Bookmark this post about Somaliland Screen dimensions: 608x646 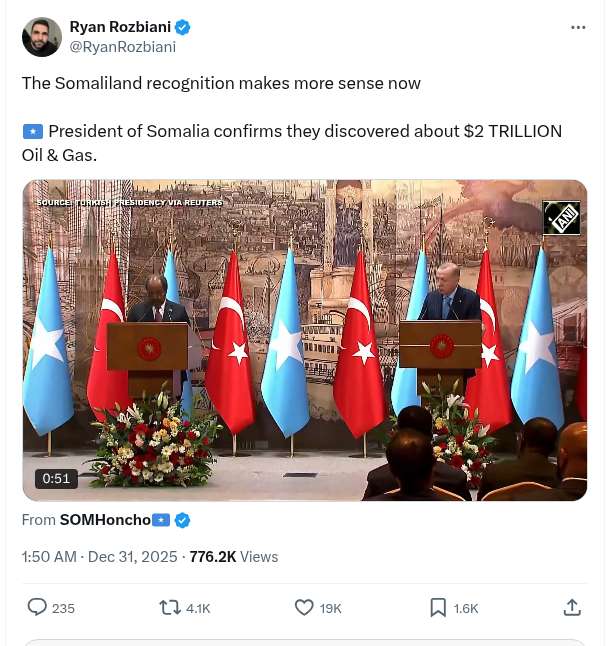tap(438, 607)
